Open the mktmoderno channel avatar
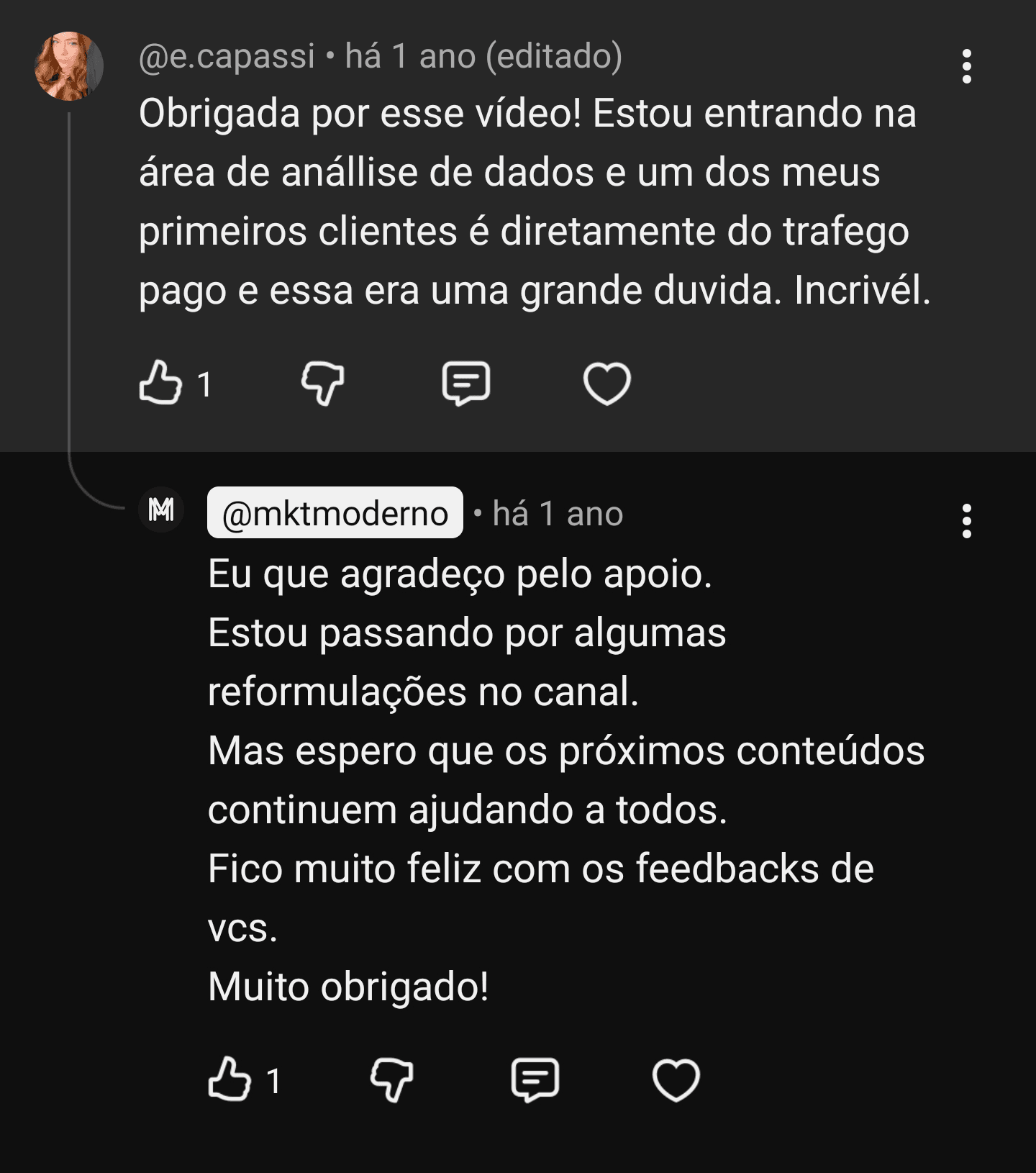Viewport: 1036px width, 1173px height. (x=161, y=510)
